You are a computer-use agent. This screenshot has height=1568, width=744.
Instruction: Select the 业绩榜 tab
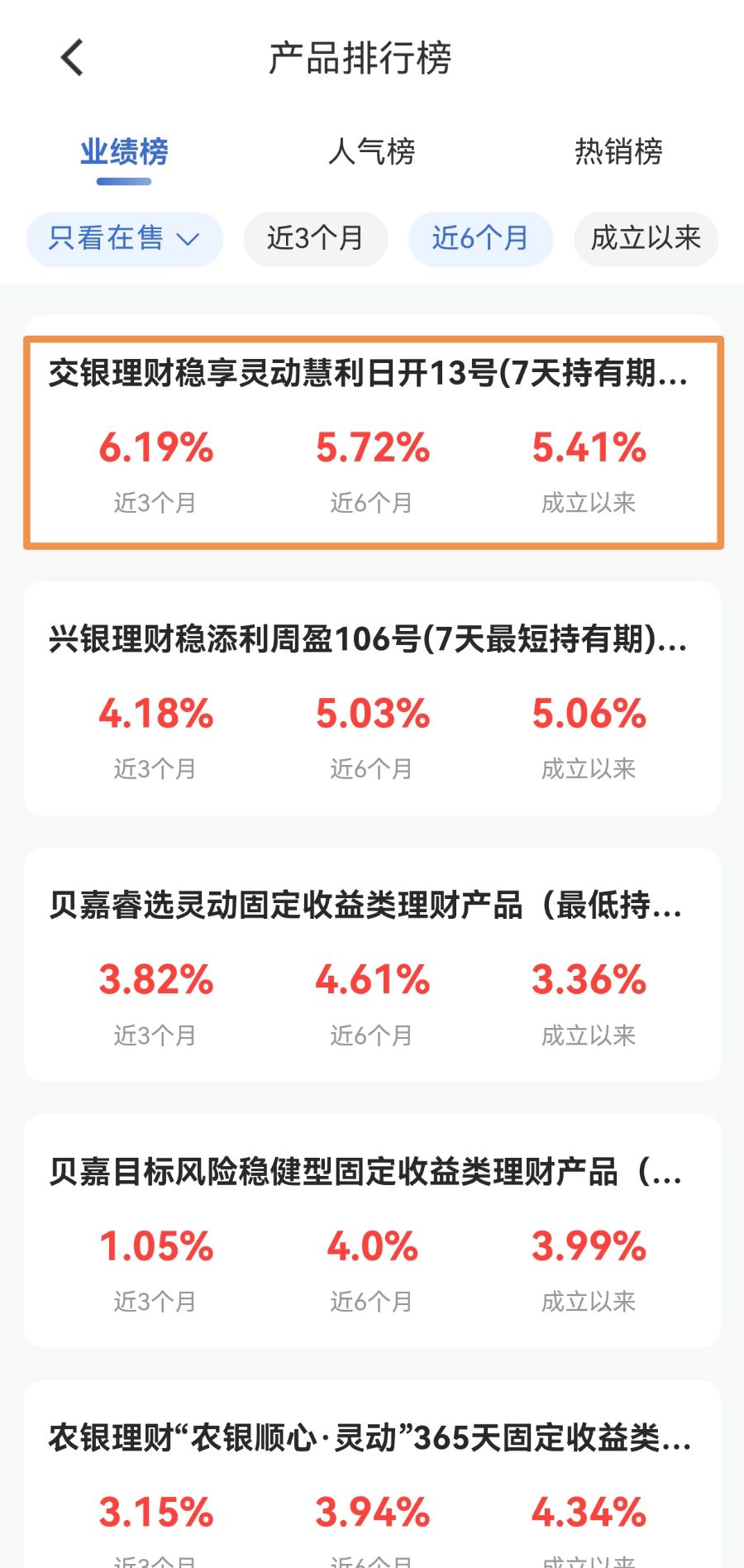coord(124,151)
